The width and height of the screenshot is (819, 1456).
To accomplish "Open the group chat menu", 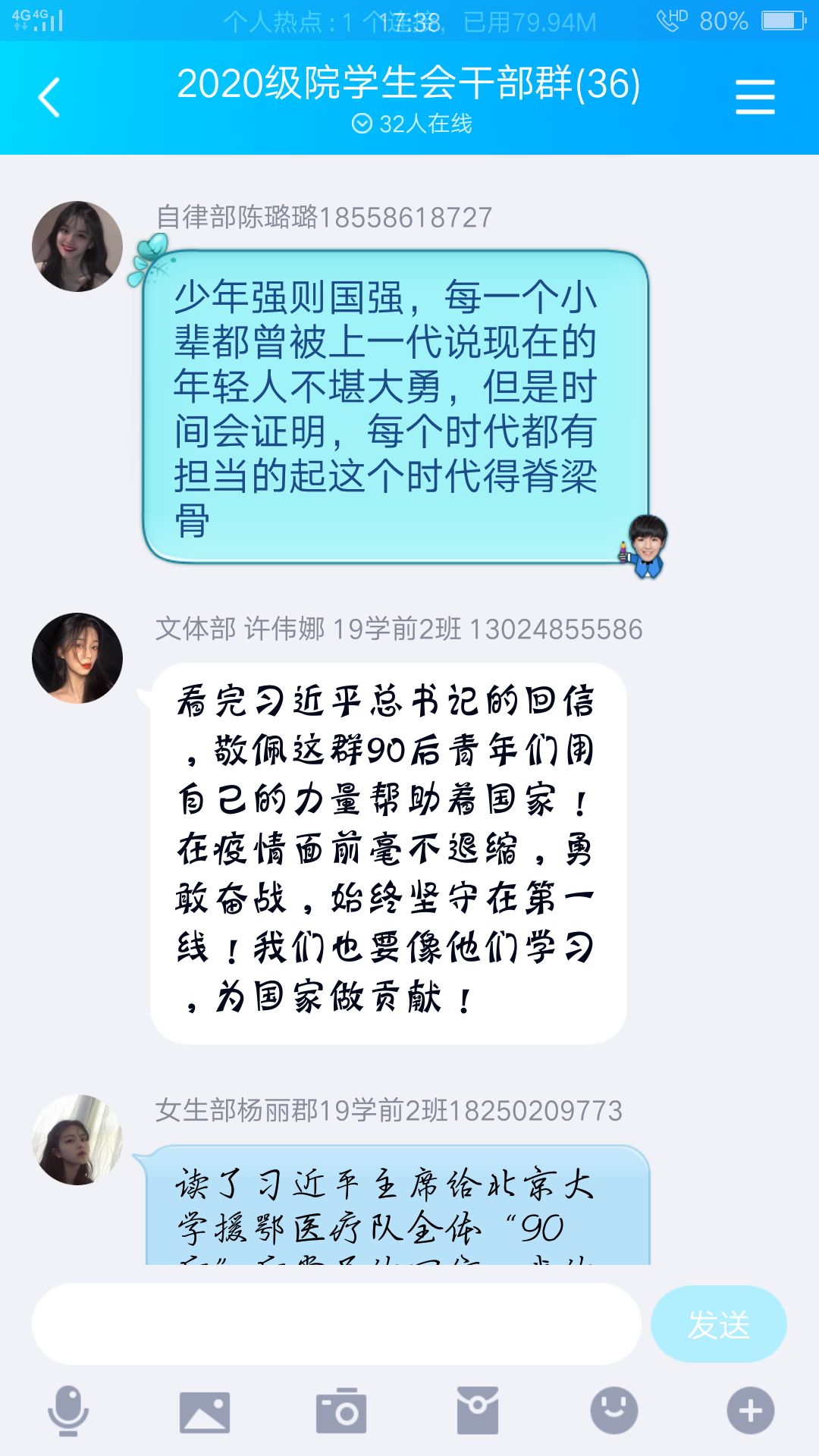I will (x=755, y=98).
